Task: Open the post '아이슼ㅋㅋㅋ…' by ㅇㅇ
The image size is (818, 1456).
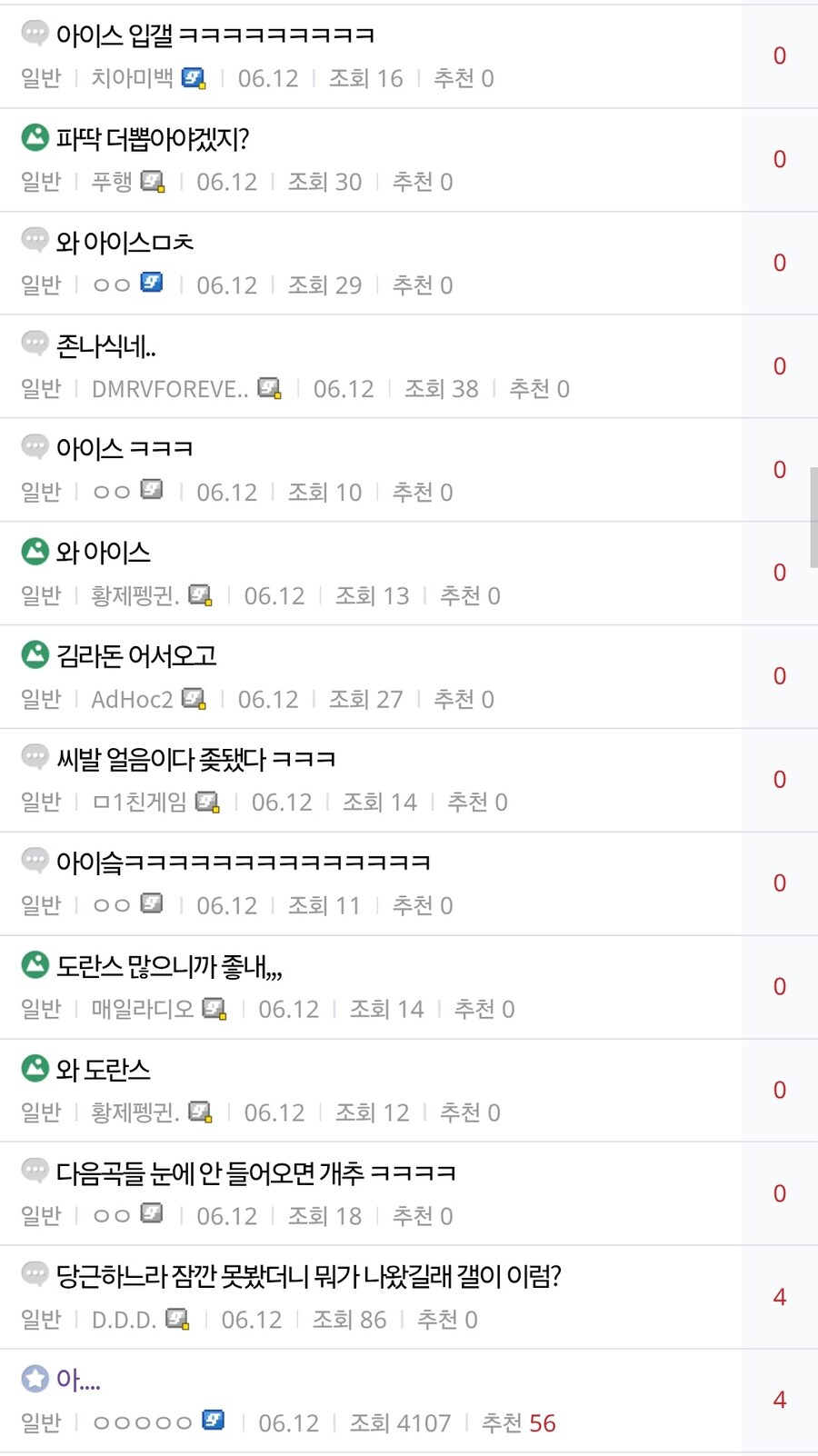Action: (243, 863)
